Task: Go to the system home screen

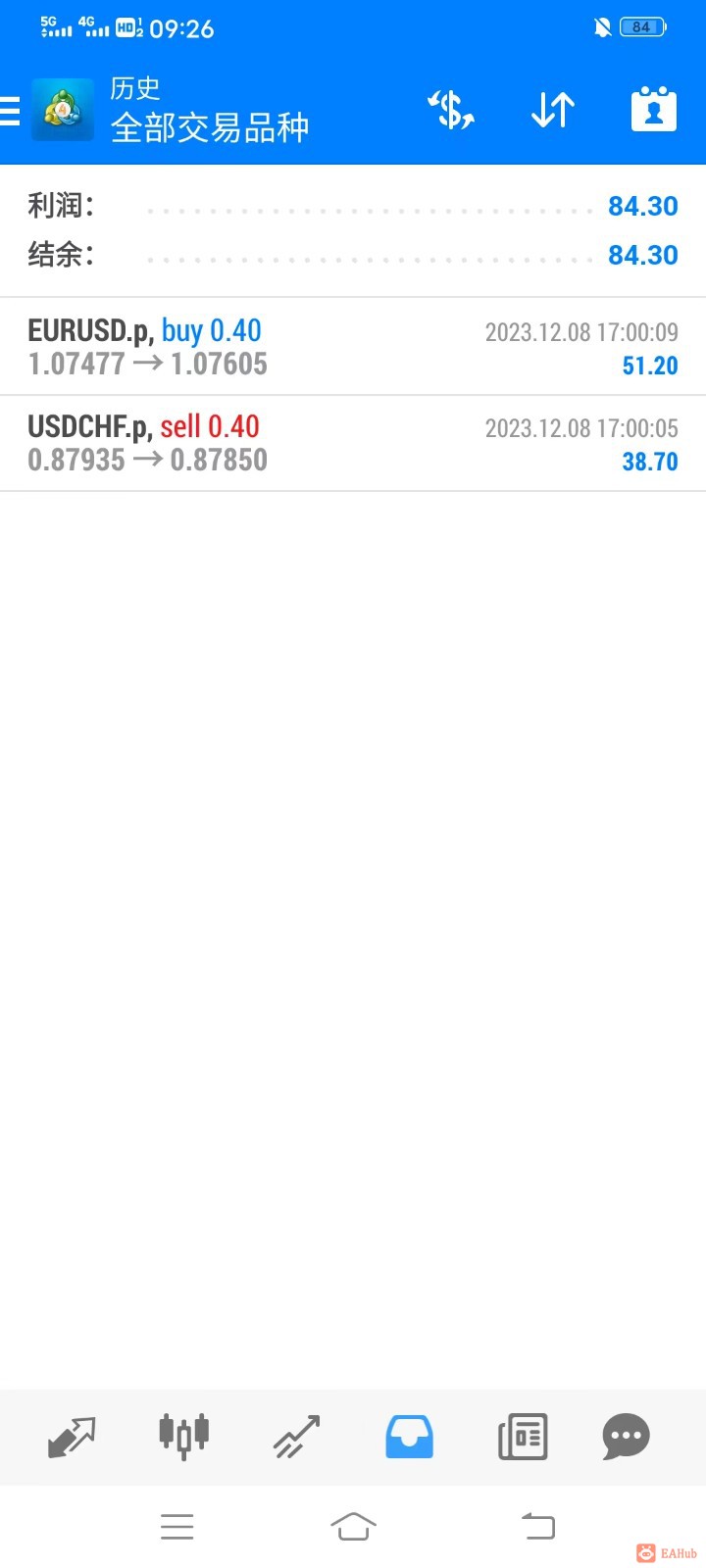Action: [353, 1526]
